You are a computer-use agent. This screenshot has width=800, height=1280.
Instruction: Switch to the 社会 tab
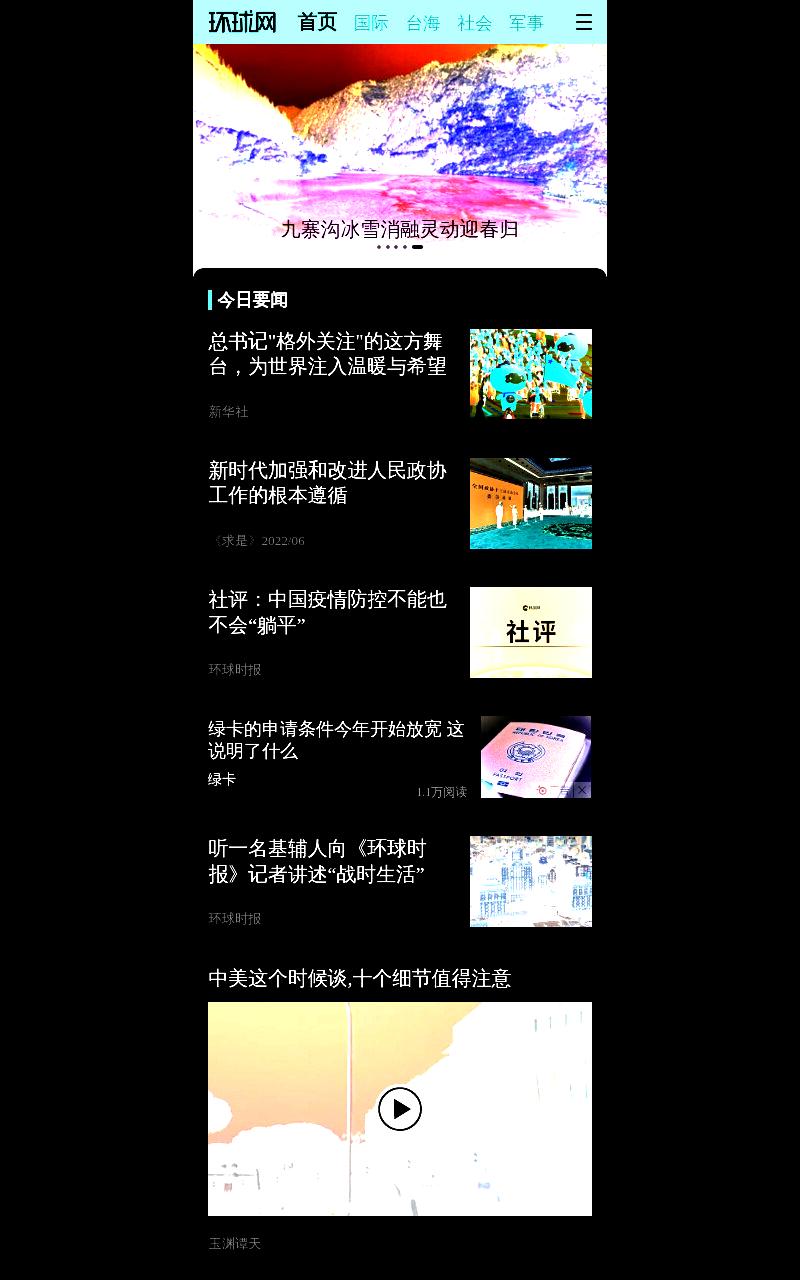tap(475, 22)
